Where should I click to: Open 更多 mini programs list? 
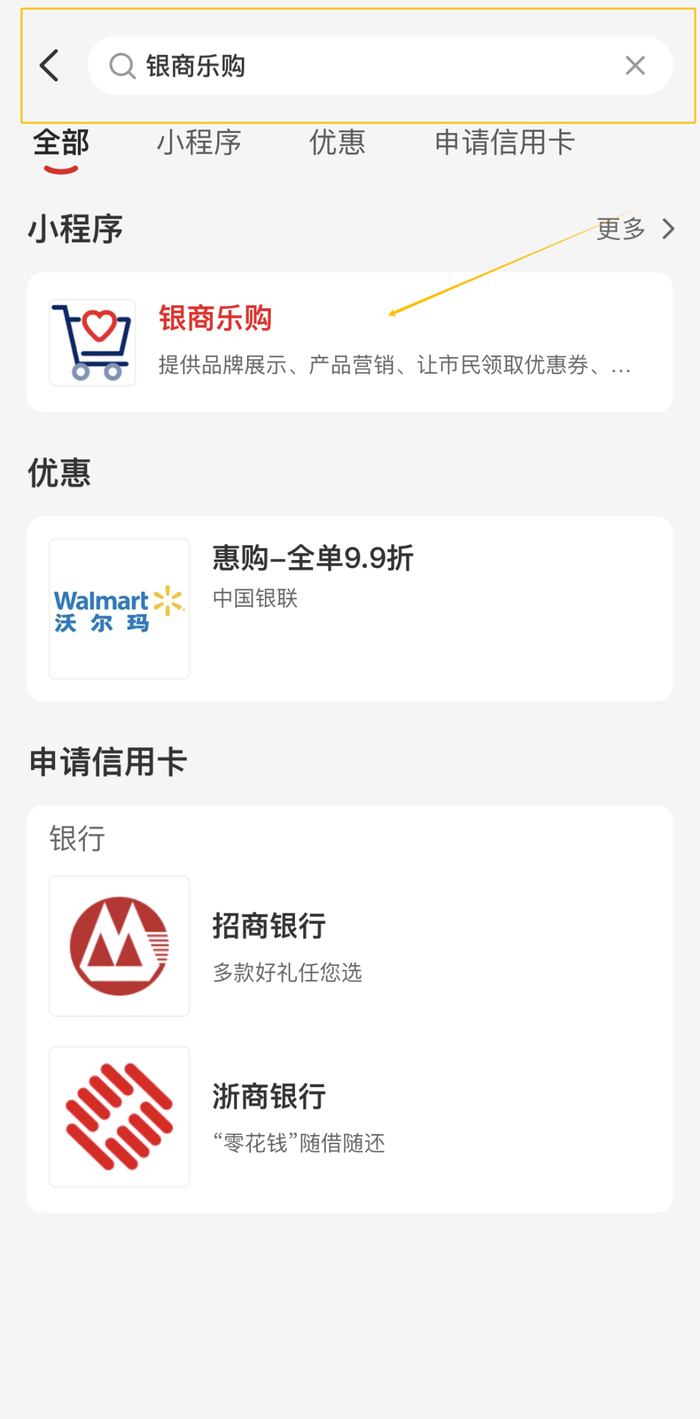[x=636, y=229]
